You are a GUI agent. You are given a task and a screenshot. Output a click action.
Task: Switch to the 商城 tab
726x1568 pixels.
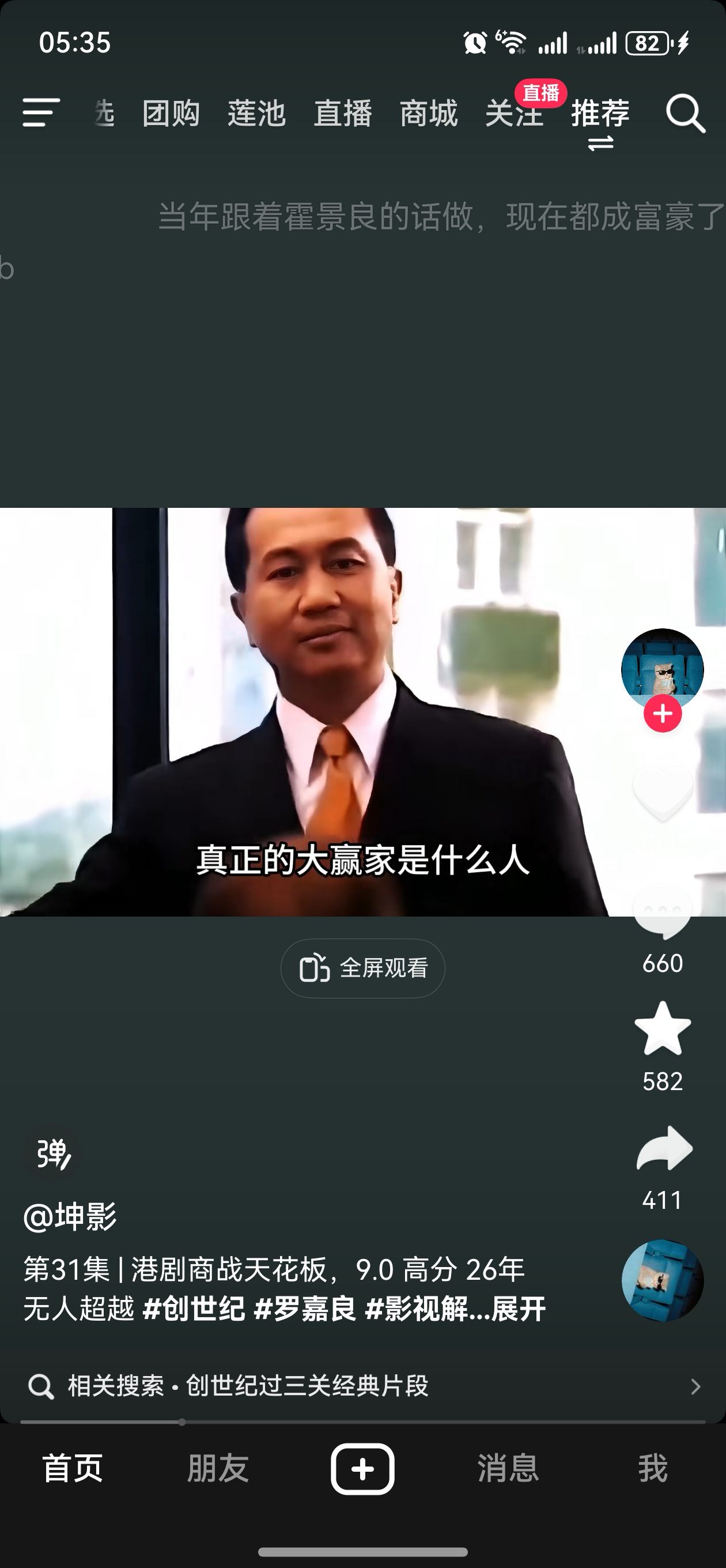pyautogui.click(x=429, y=113)
